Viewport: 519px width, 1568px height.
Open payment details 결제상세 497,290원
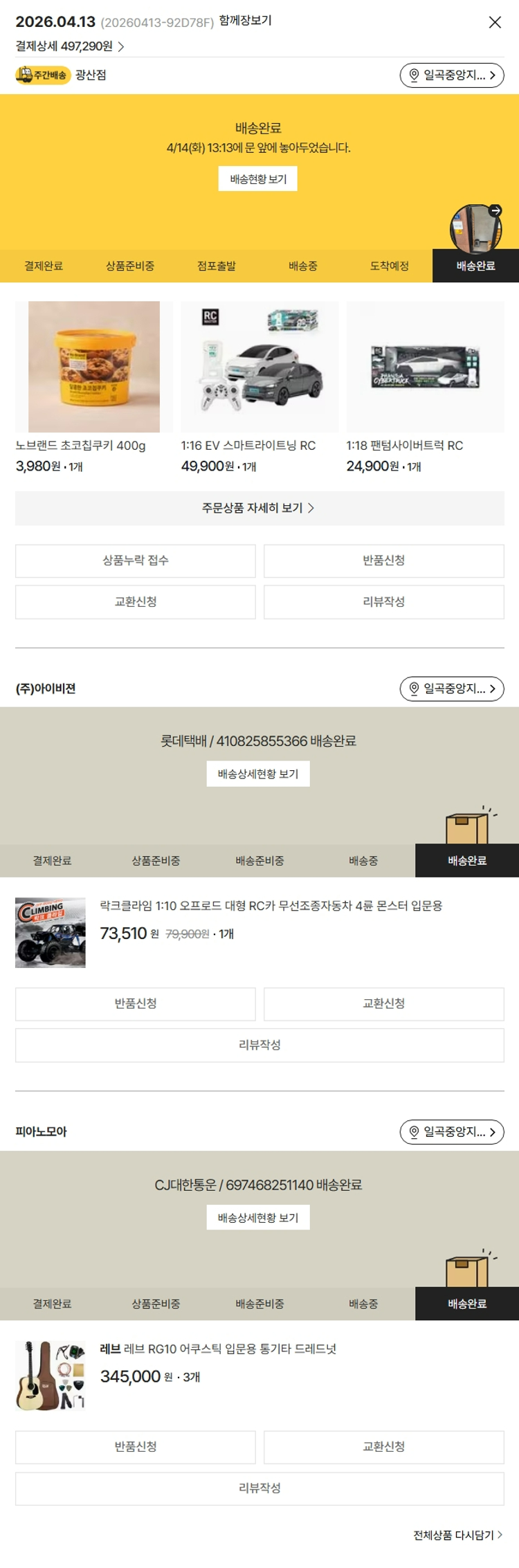70,46
